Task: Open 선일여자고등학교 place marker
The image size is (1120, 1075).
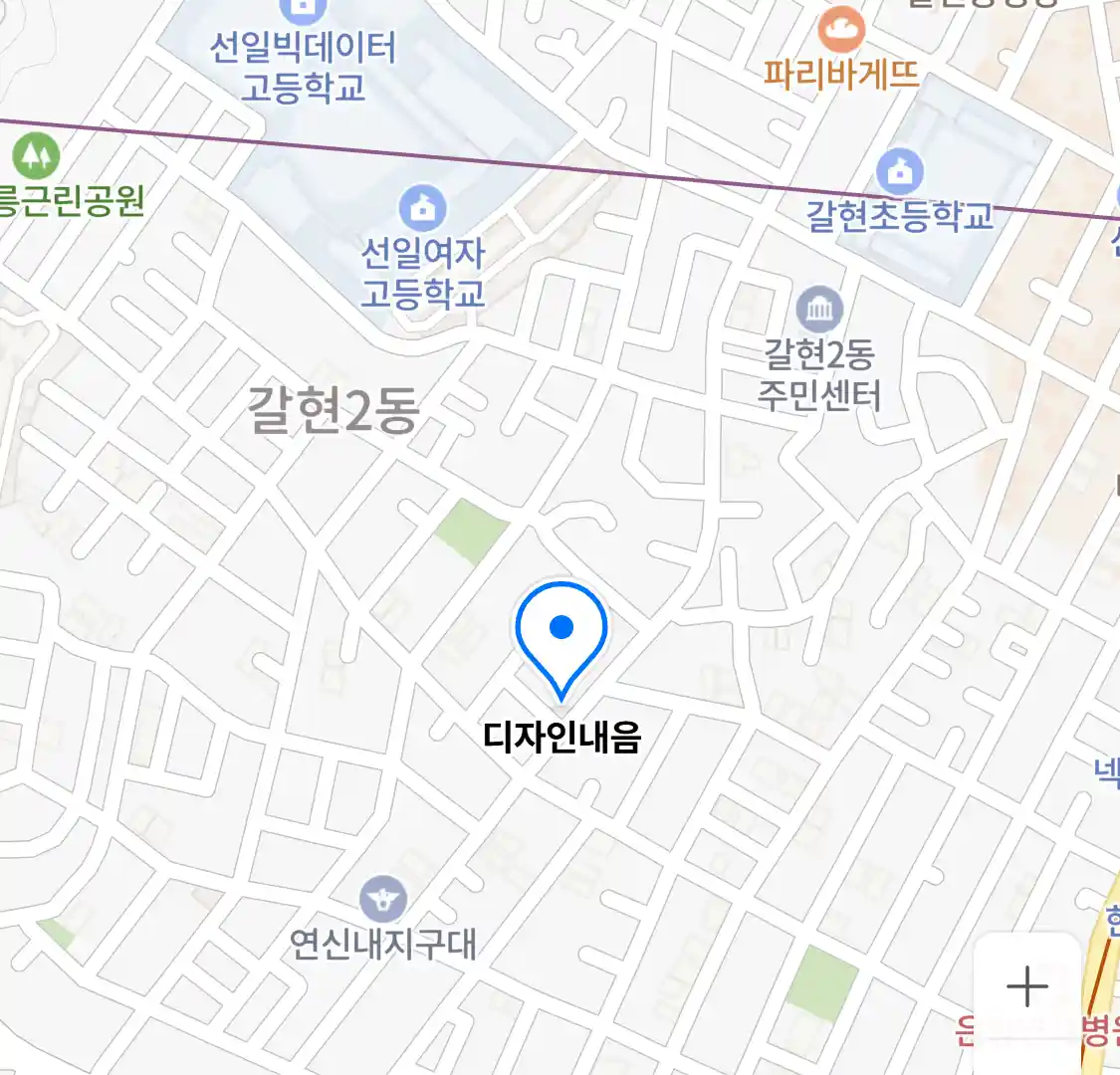Action: click(x=422, y=208)
